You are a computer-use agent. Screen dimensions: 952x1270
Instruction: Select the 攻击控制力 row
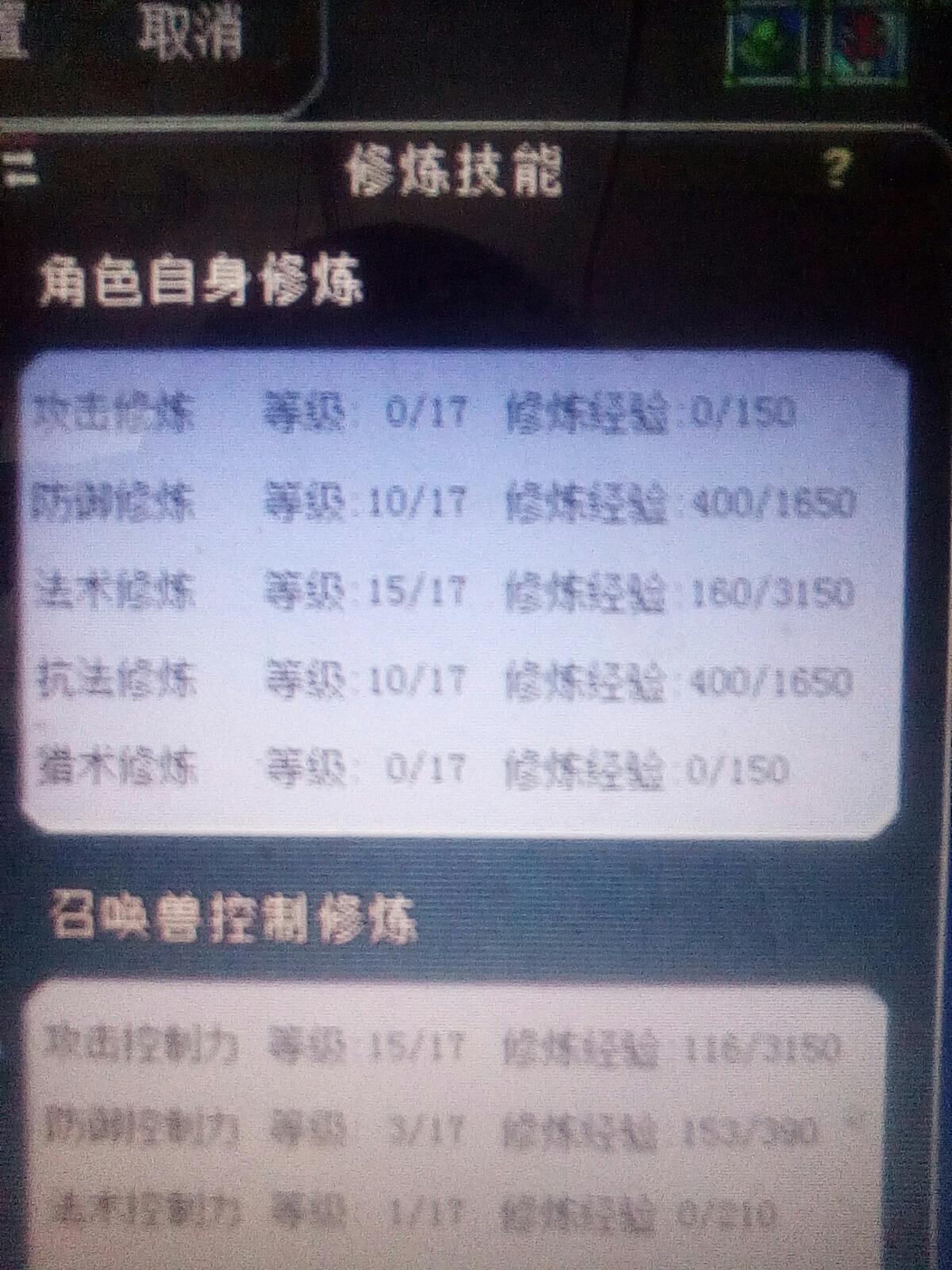[x=452, y=1048]
